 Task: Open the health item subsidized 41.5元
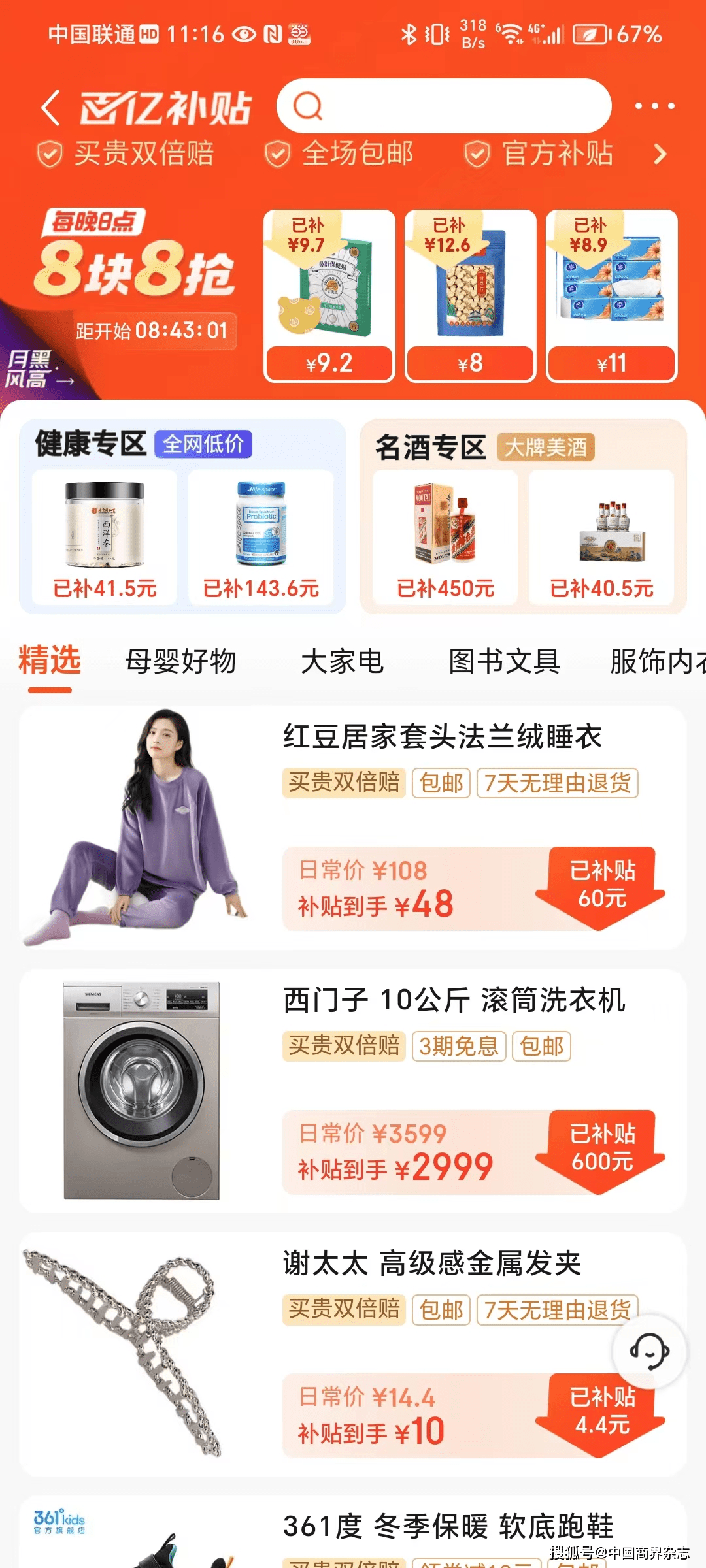pos(105,537)
